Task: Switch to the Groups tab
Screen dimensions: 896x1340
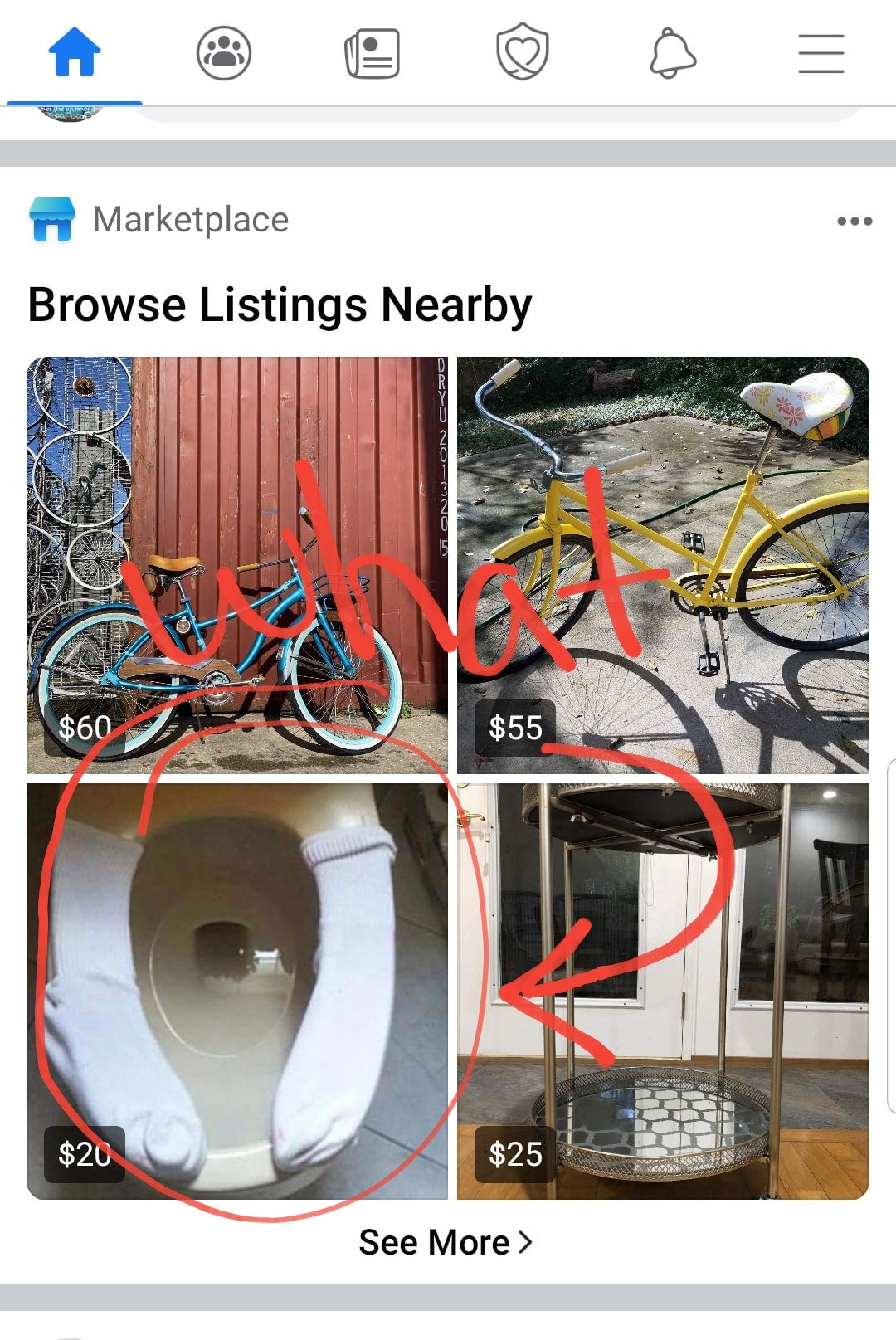Action: (224, 53)
